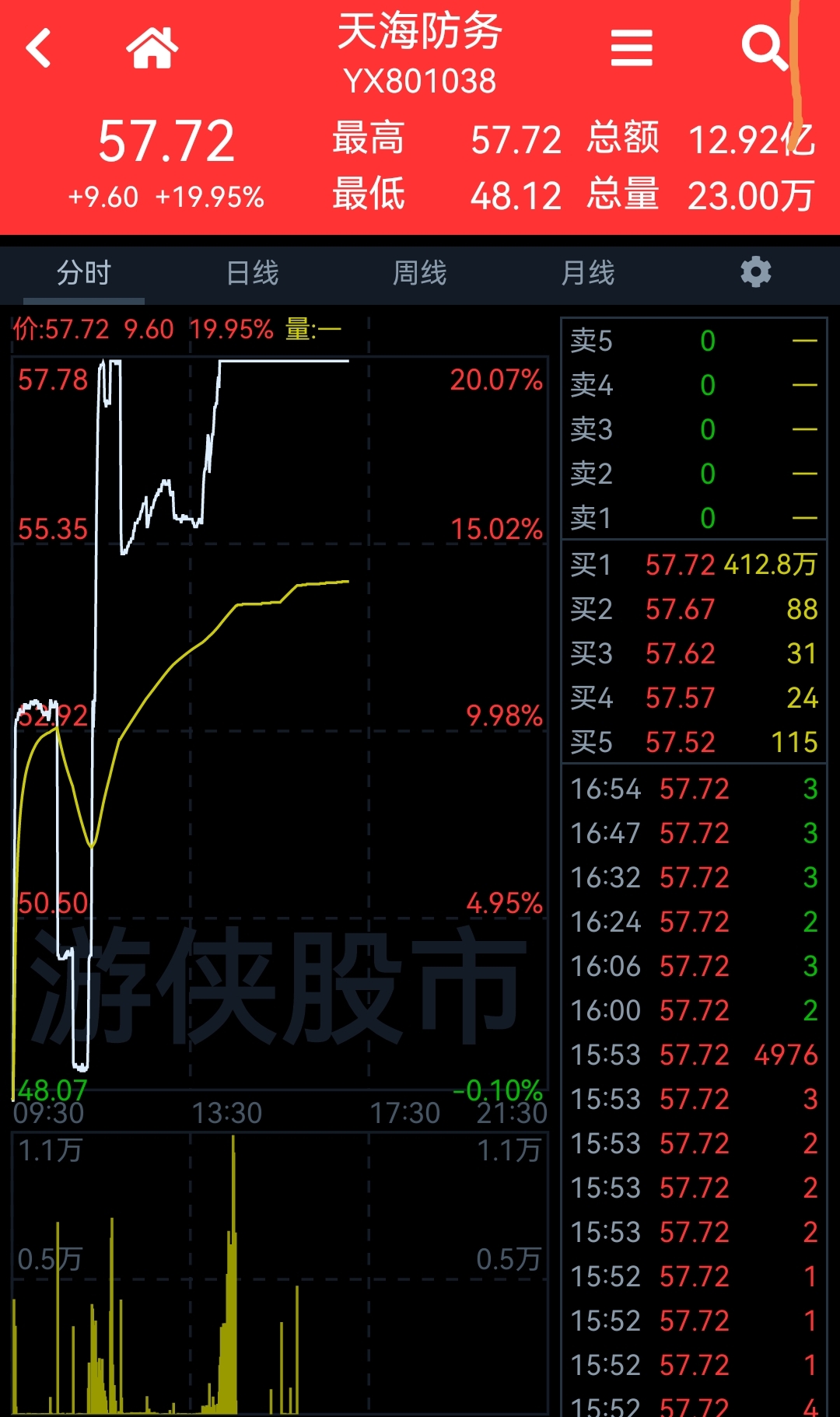Viewport: 840px width, 1417px height.
Task: Switch to the 周线 tab
Action: [x=420, y=273]
